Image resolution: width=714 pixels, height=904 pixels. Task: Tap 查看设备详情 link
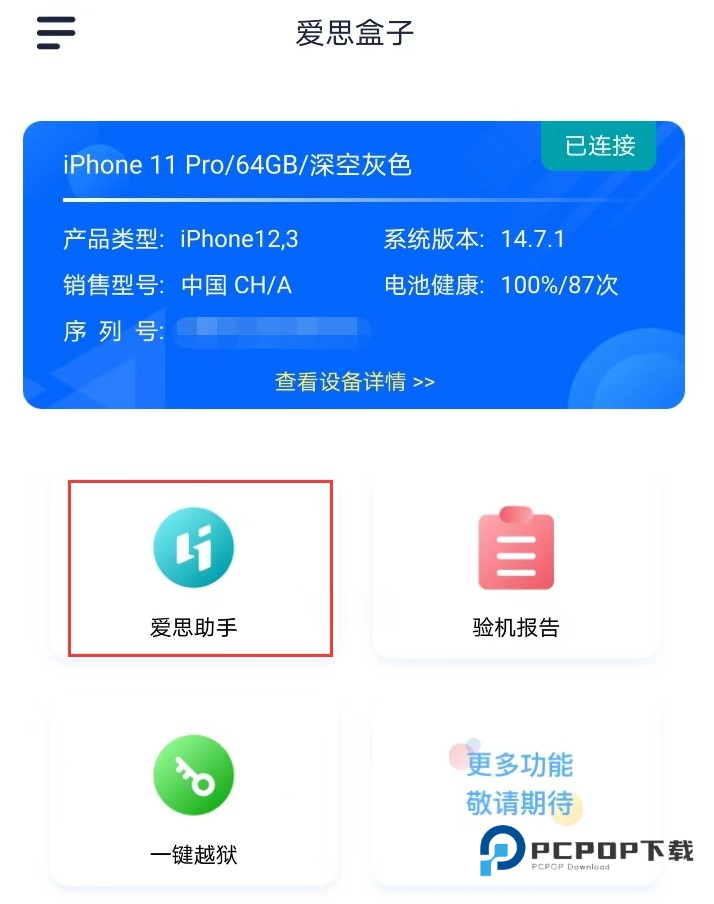pyautogui.click(x=354, y=382)
